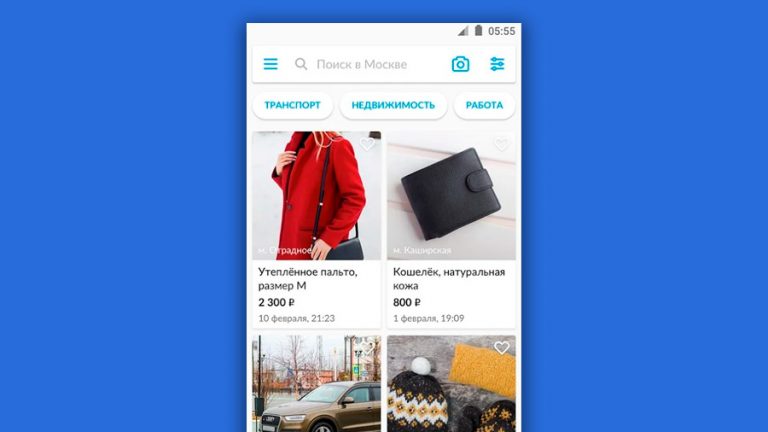Viewport: 768px width, 432px height.
Task: Favorite the leather wallet listing
Action: [x=502, y=145]
